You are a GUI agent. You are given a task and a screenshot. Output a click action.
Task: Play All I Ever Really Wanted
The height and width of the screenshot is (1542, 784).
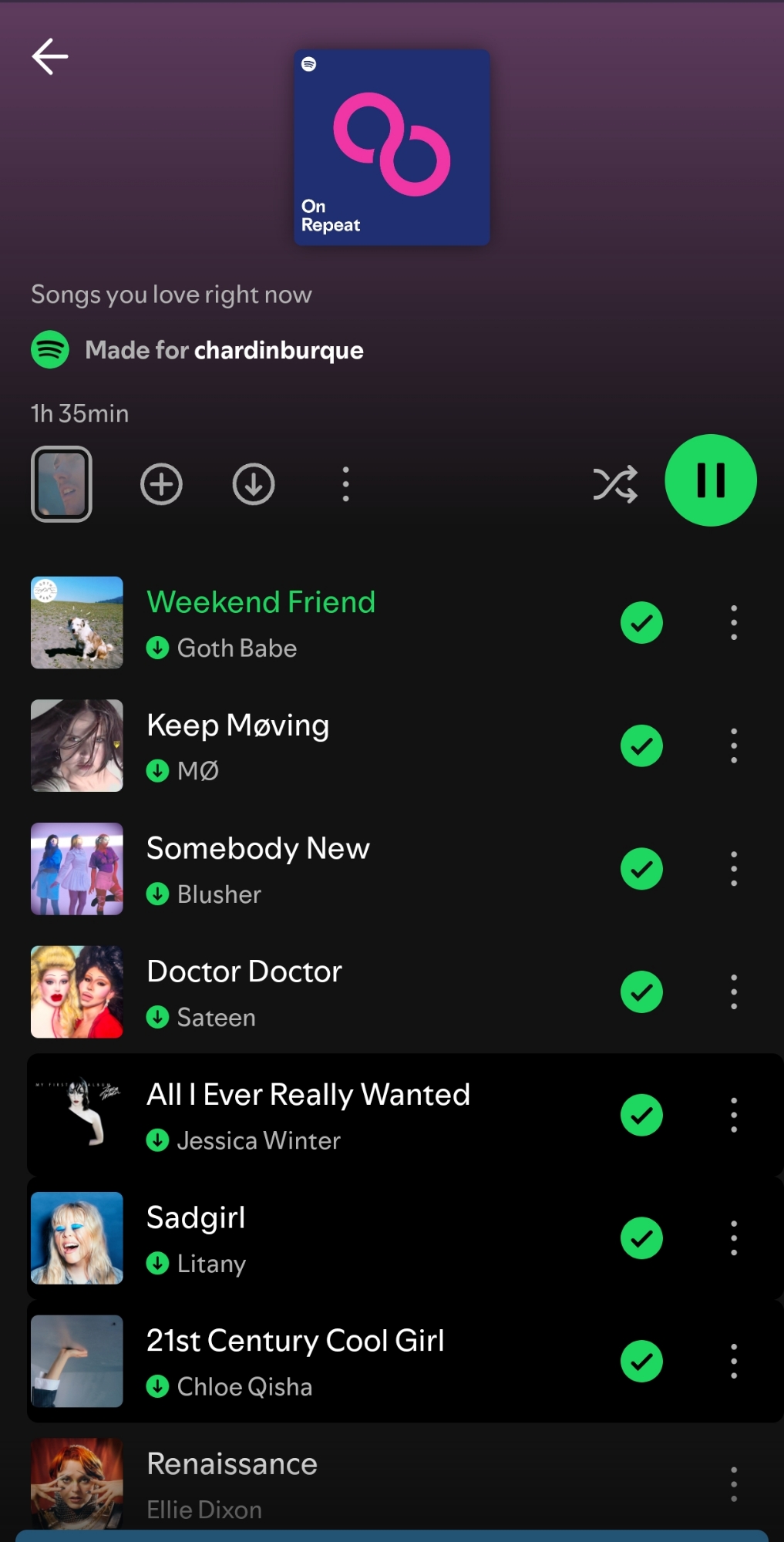(308, 1115)
